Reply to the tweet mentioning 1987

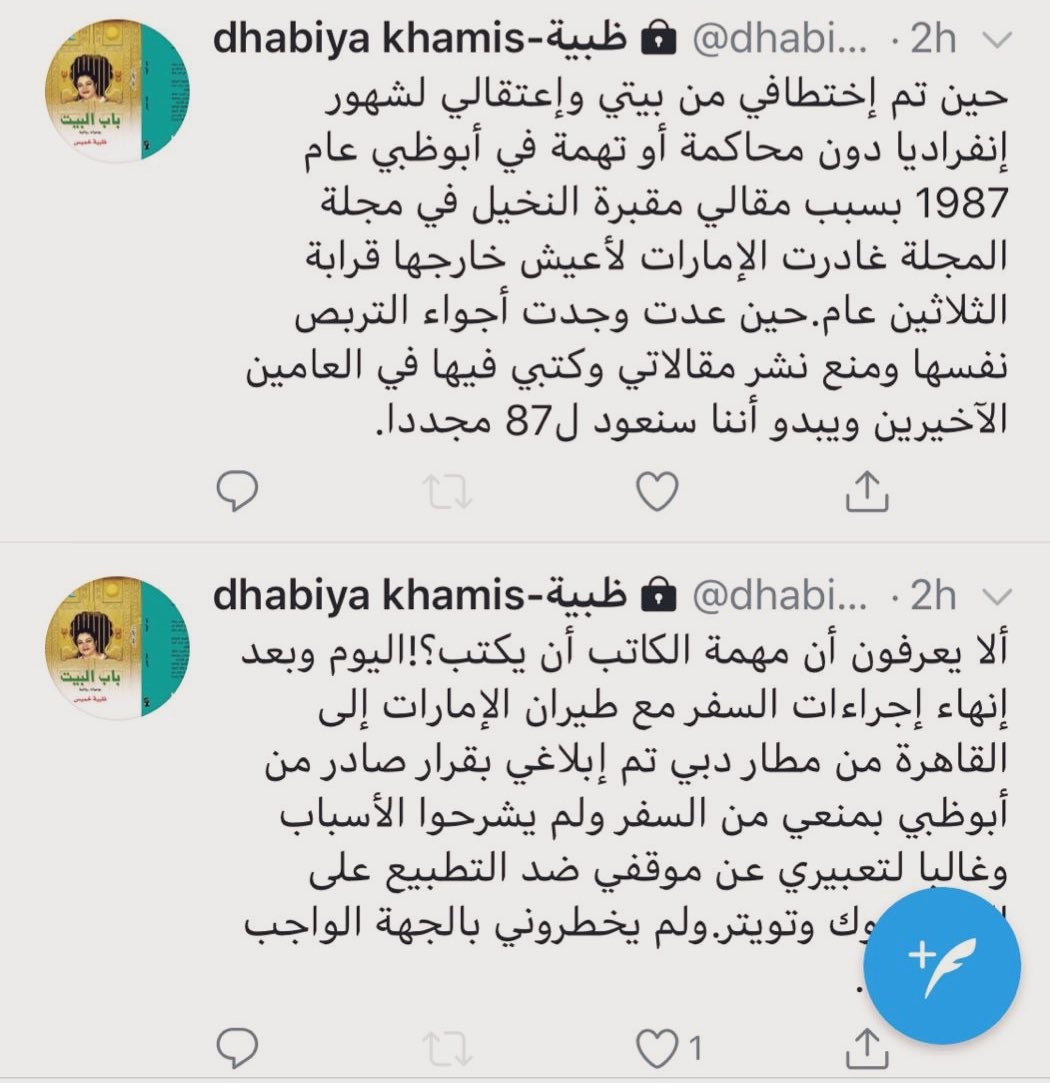click(237, 491)
